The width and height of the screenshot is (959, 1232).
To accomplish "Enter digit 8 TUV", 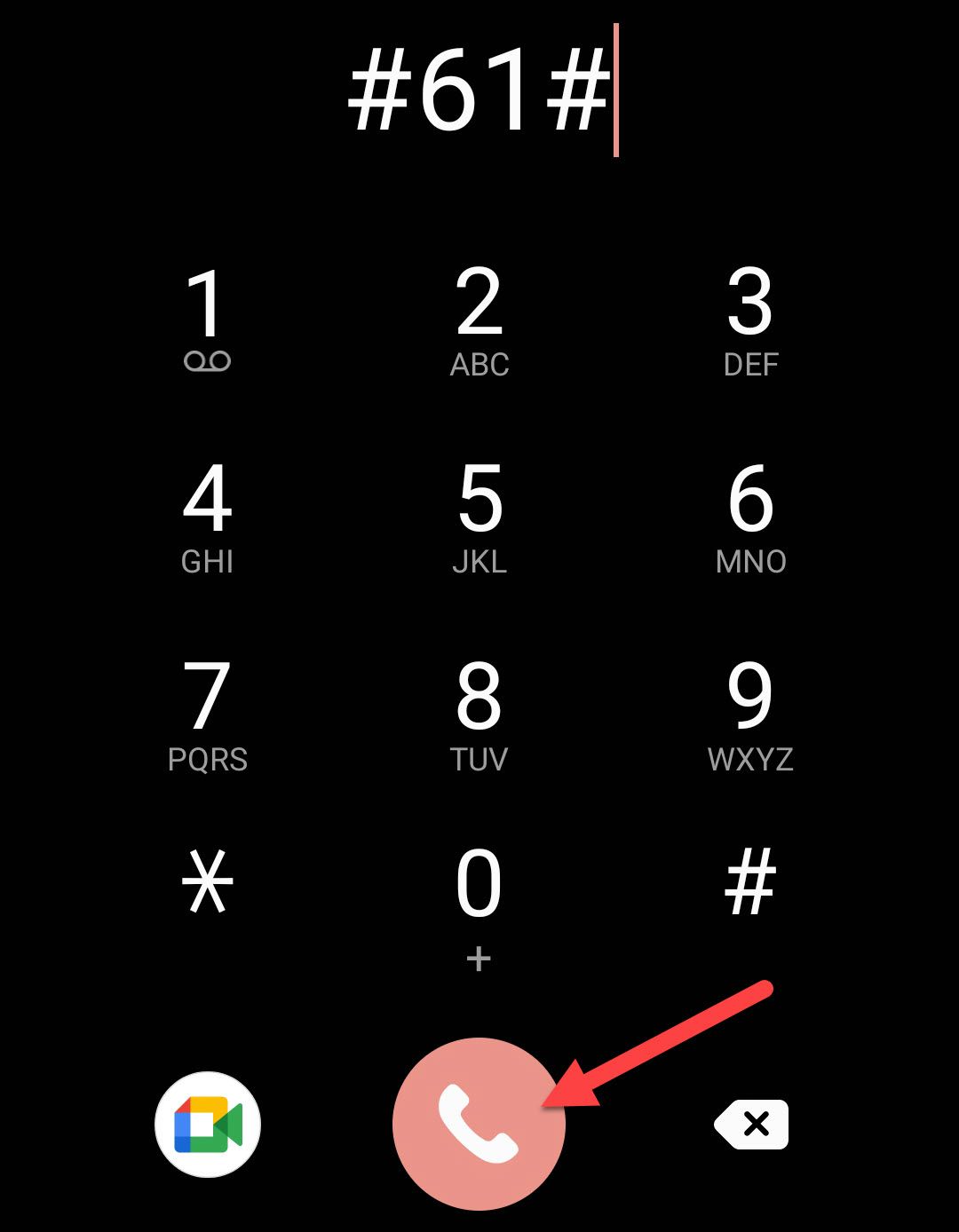I will point(479,716).
